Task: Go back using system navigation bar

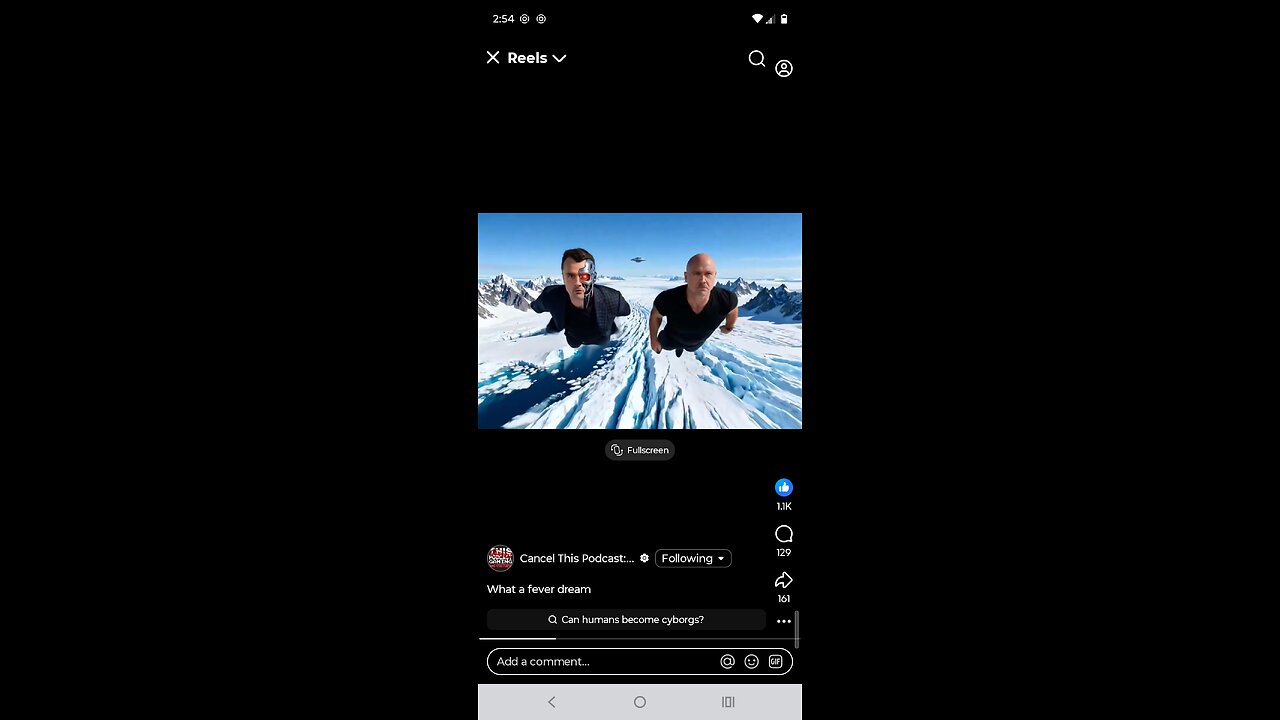Action: [x=551, y=702]
